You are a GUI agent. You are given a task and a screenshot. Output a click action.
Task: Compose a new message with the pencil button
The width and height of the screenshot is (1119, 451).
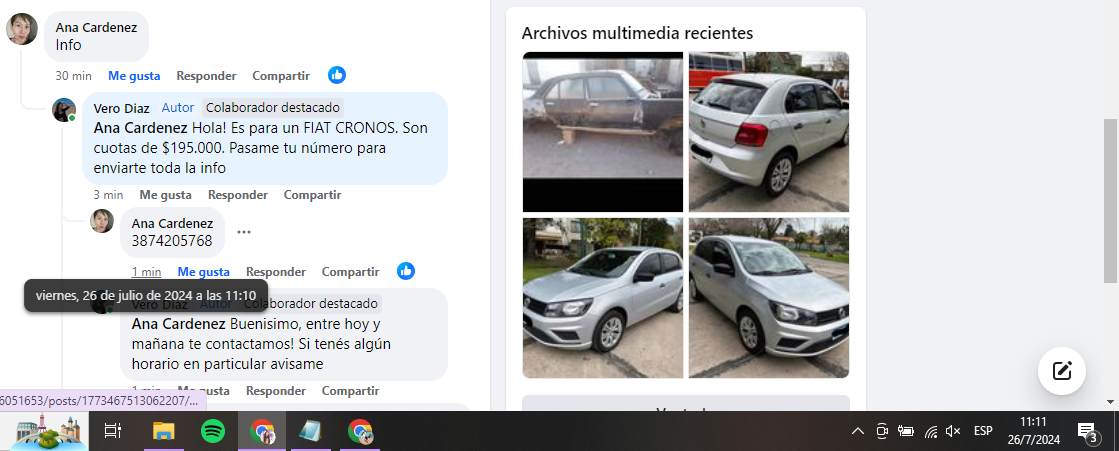(x=1062, y=371)
